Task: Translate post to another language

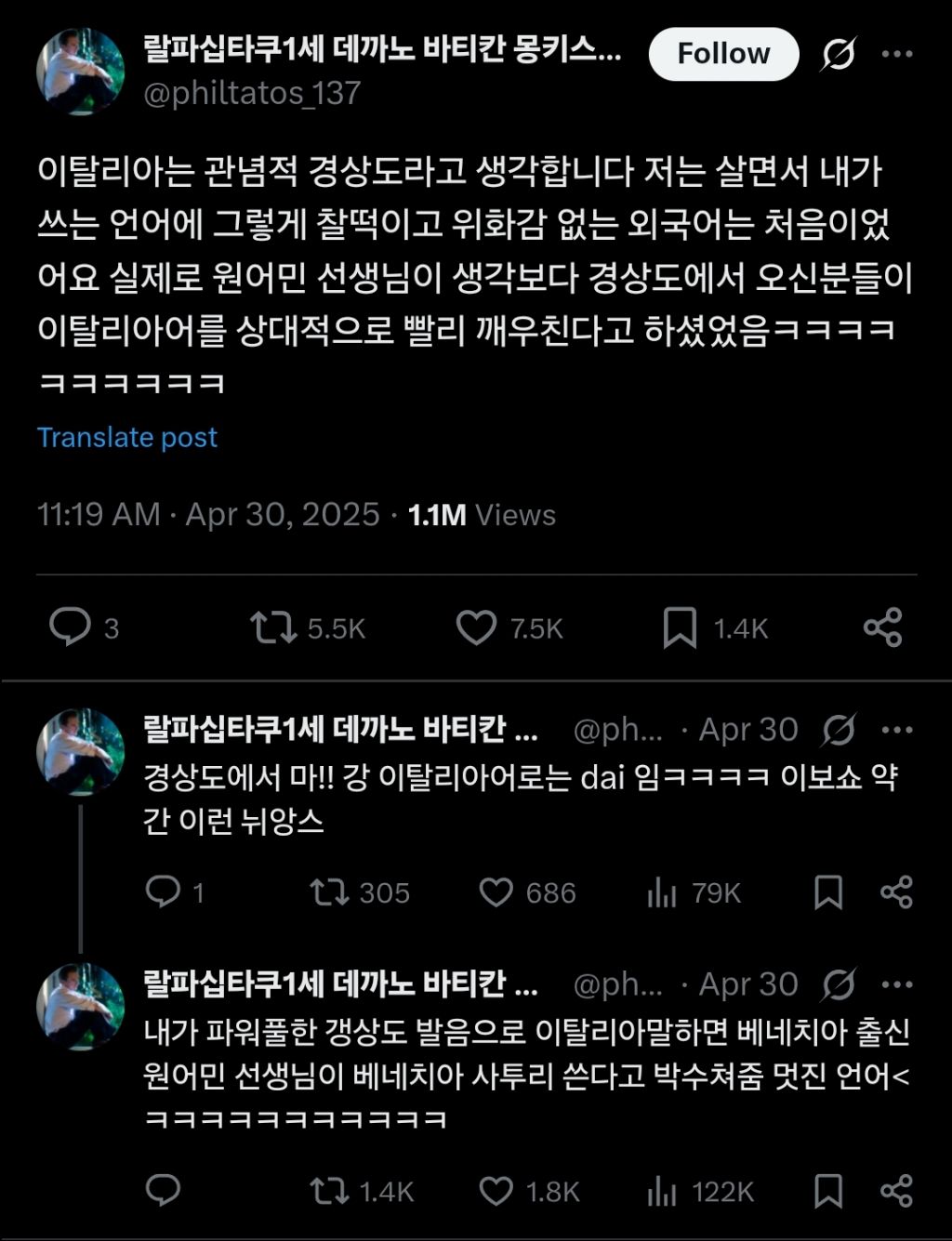Action: tap(127, 438)
